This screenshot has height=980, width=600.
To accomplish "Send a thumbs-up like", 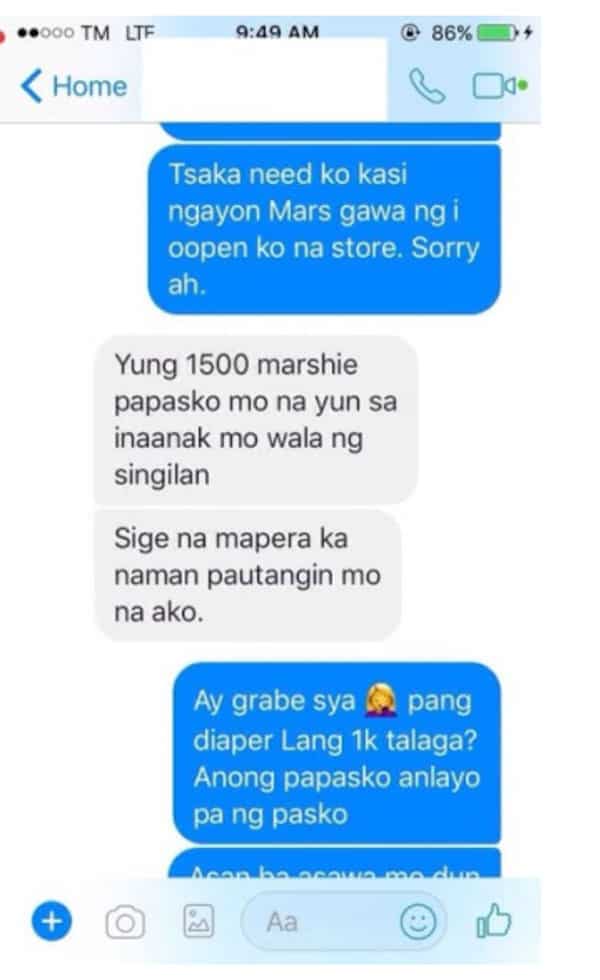I will (x=494, y=921).
